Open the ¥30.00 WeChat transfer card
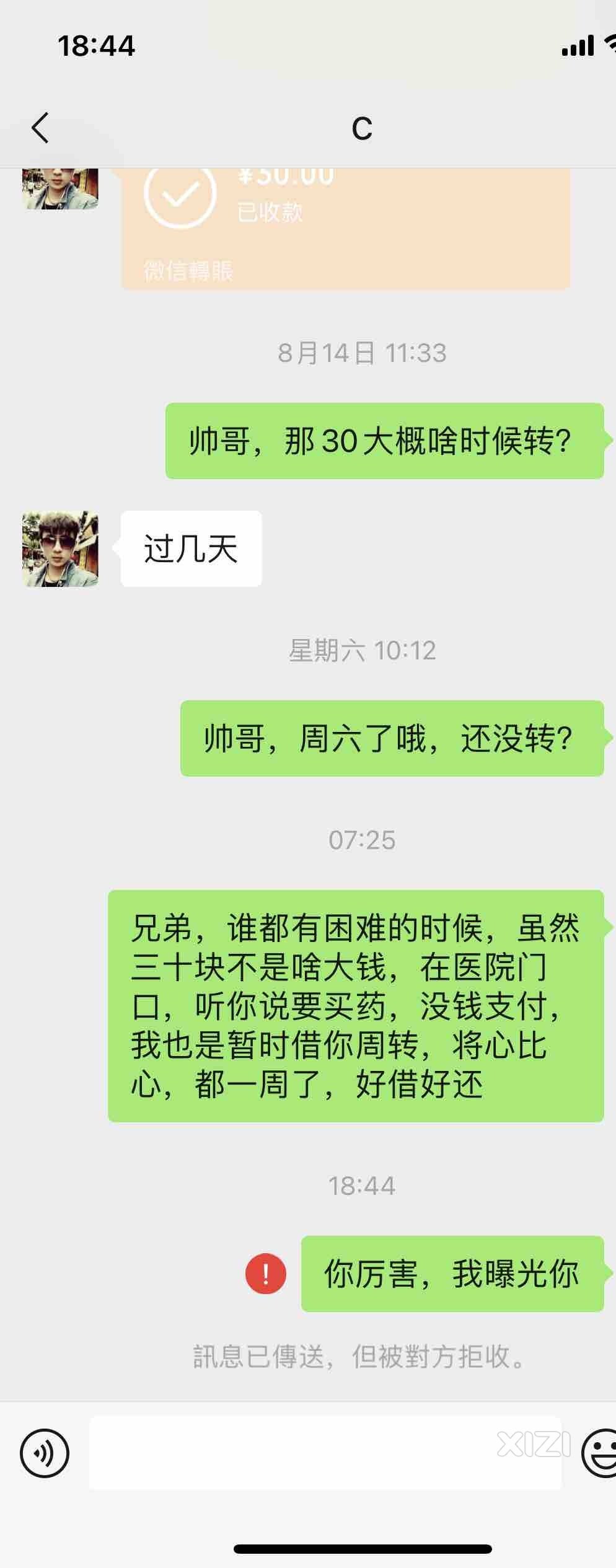This screenshot has height=1568, width=616. tap(345, 228)
